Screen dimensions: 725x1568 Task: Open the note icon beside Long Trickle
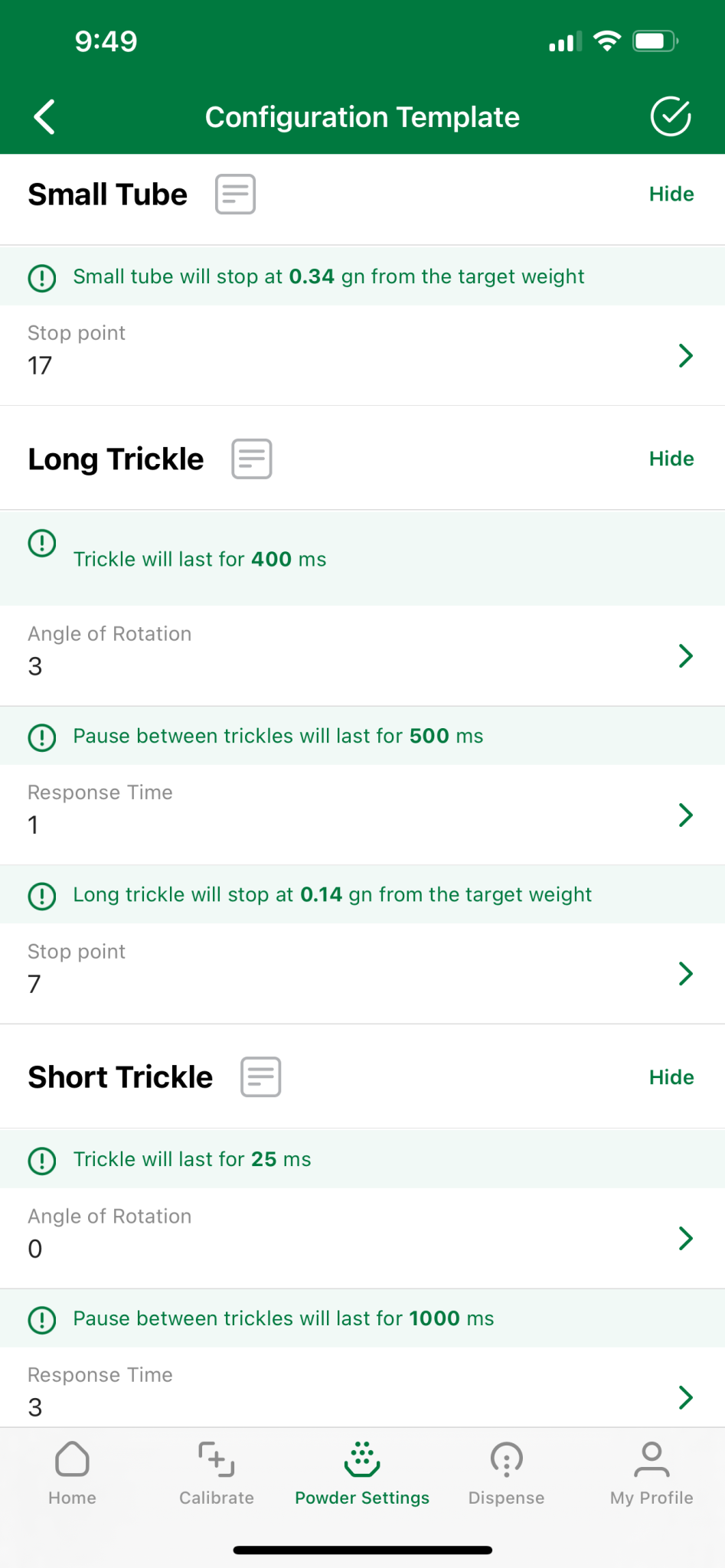[252, 459]
